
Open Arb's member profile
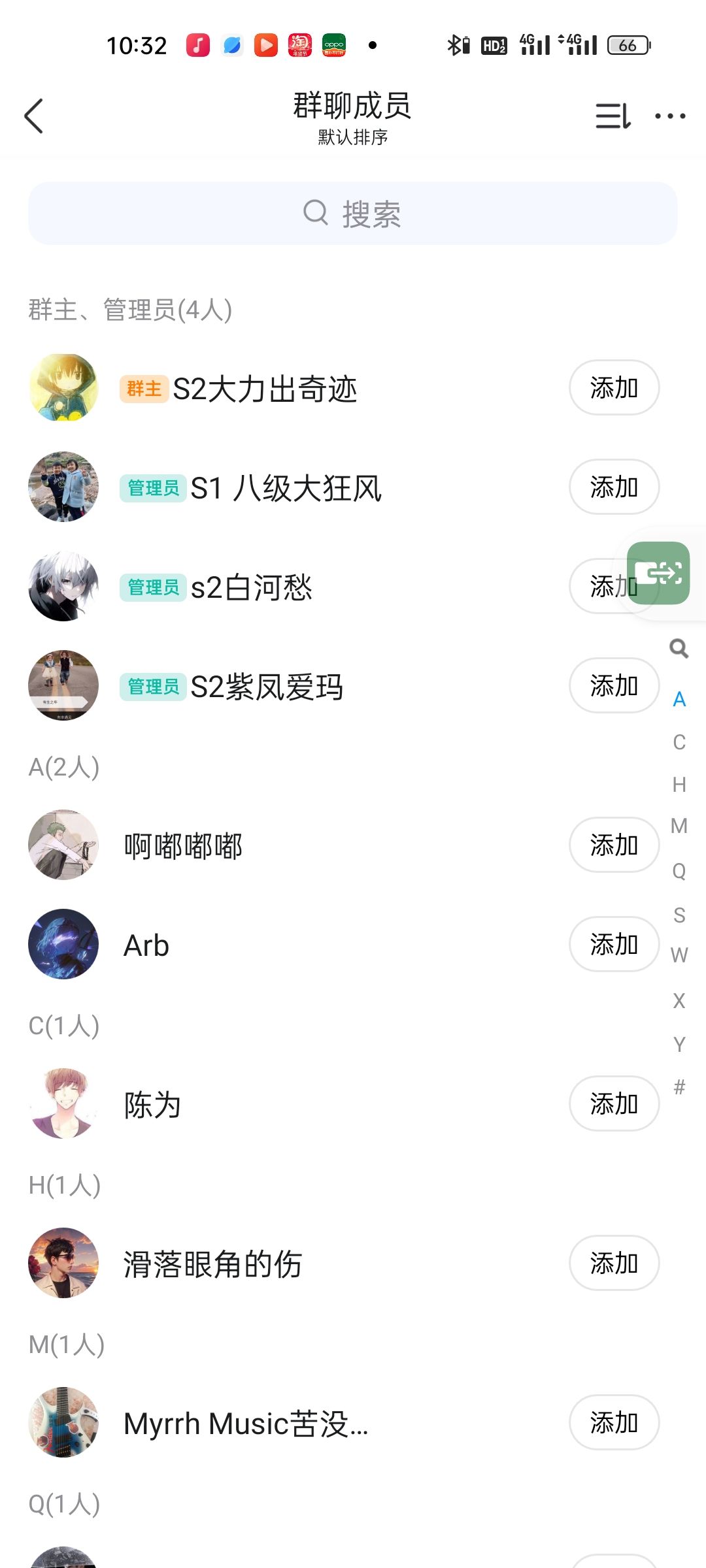click(x=146, y=945)
